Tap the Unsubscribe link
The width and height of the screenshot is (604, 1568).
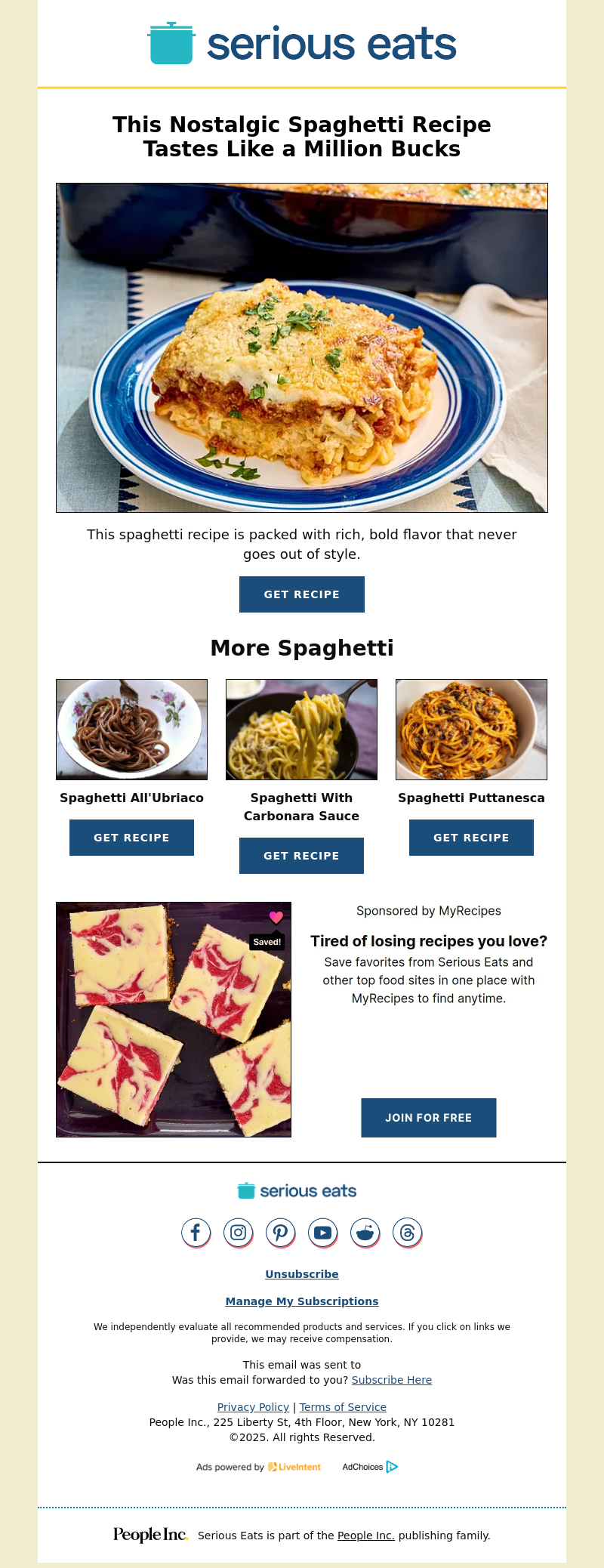(301, 1274)
